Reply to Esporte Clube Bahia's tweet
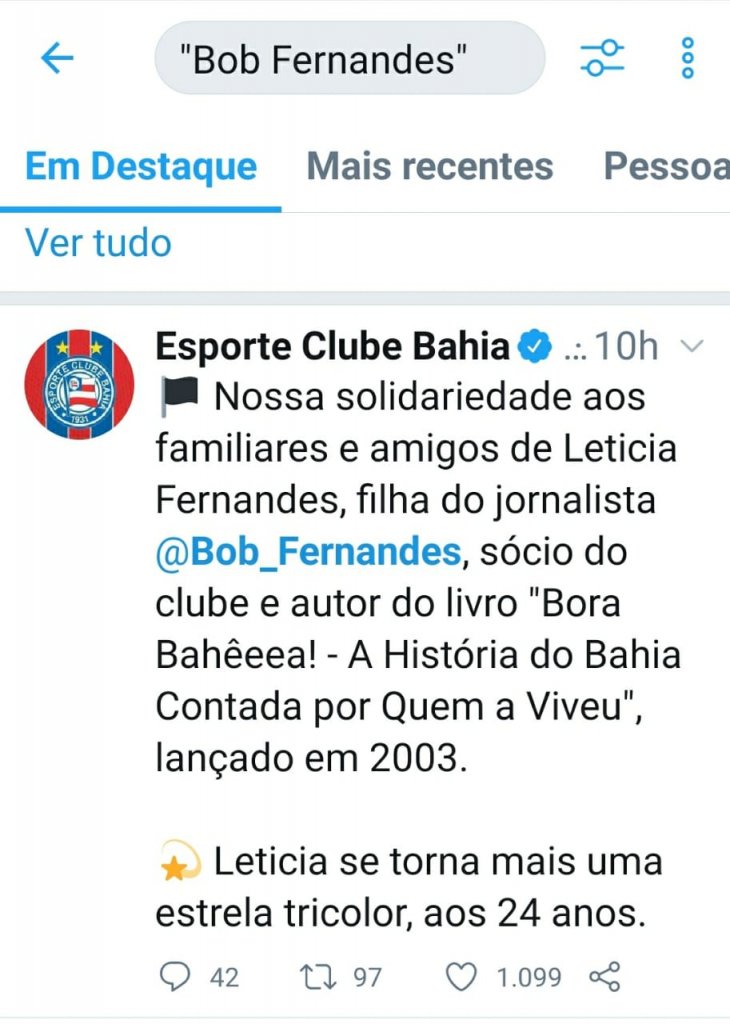Image resolution: width=730 pixels, height=1024 pixels. tap(176, 976)
